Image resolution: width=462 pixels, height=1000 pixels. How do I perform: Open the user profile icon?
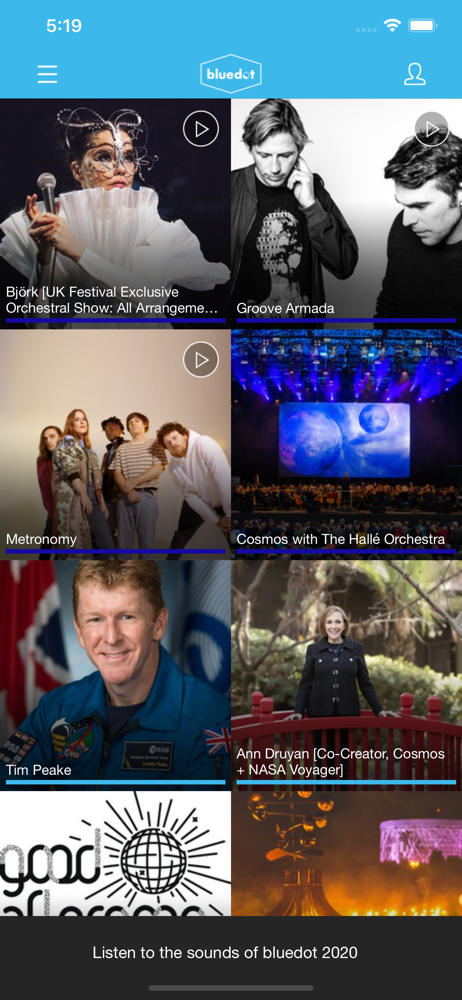click(415, 74)
